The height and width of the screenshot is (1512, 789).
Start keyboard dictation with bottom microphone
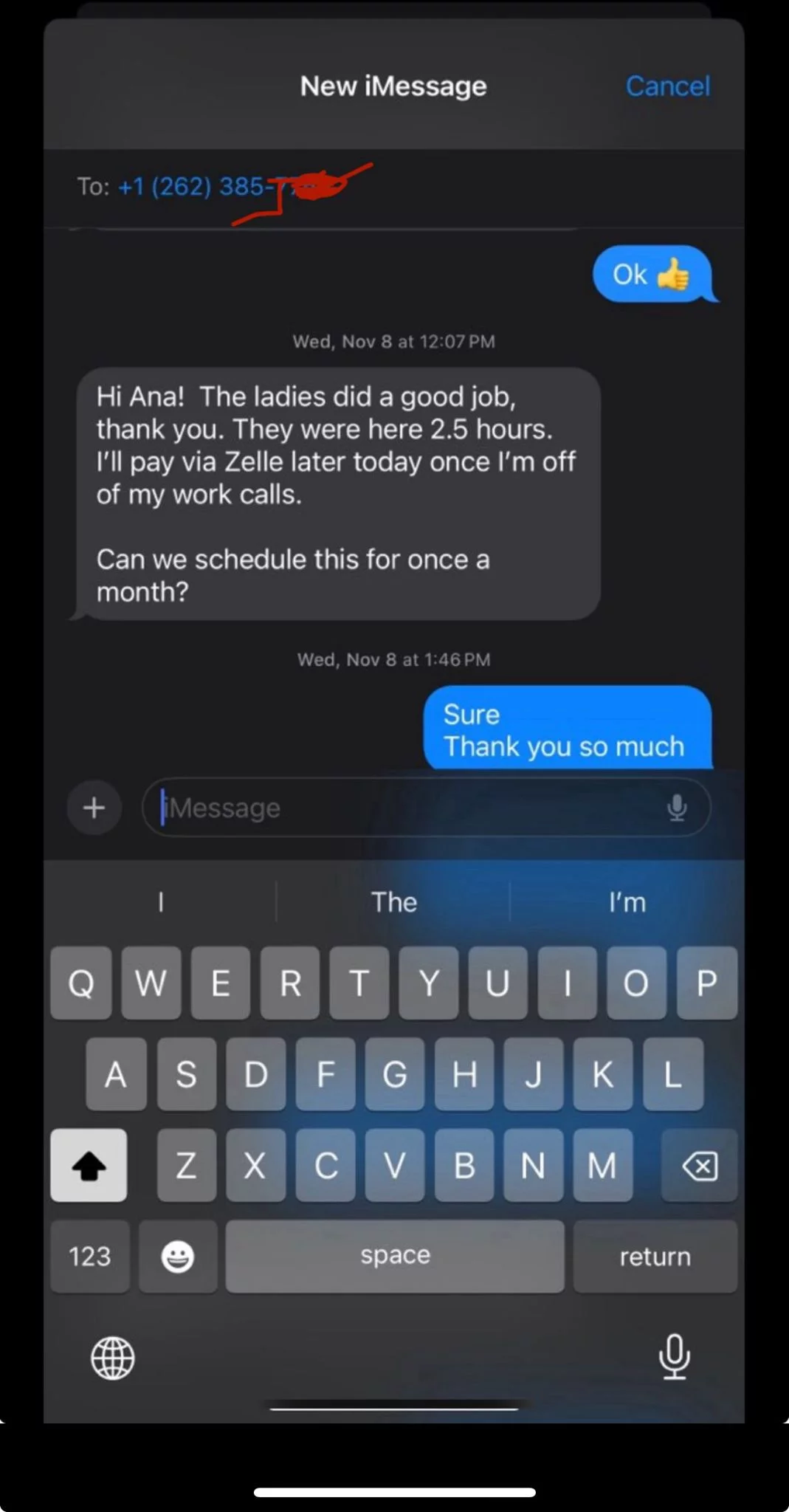(x=674, y=1357)
